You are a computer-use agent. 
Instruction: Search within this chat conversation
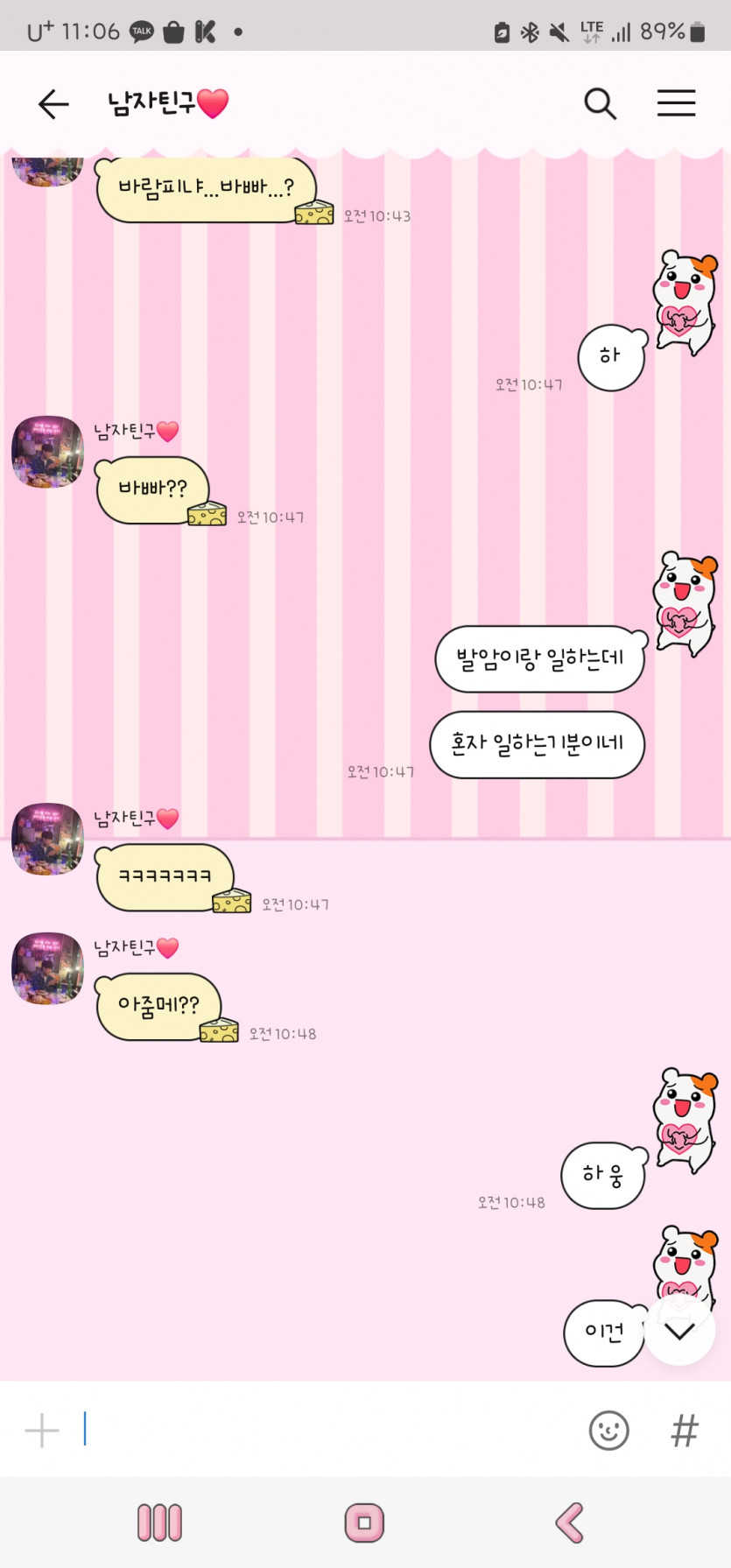pos(600,104)
